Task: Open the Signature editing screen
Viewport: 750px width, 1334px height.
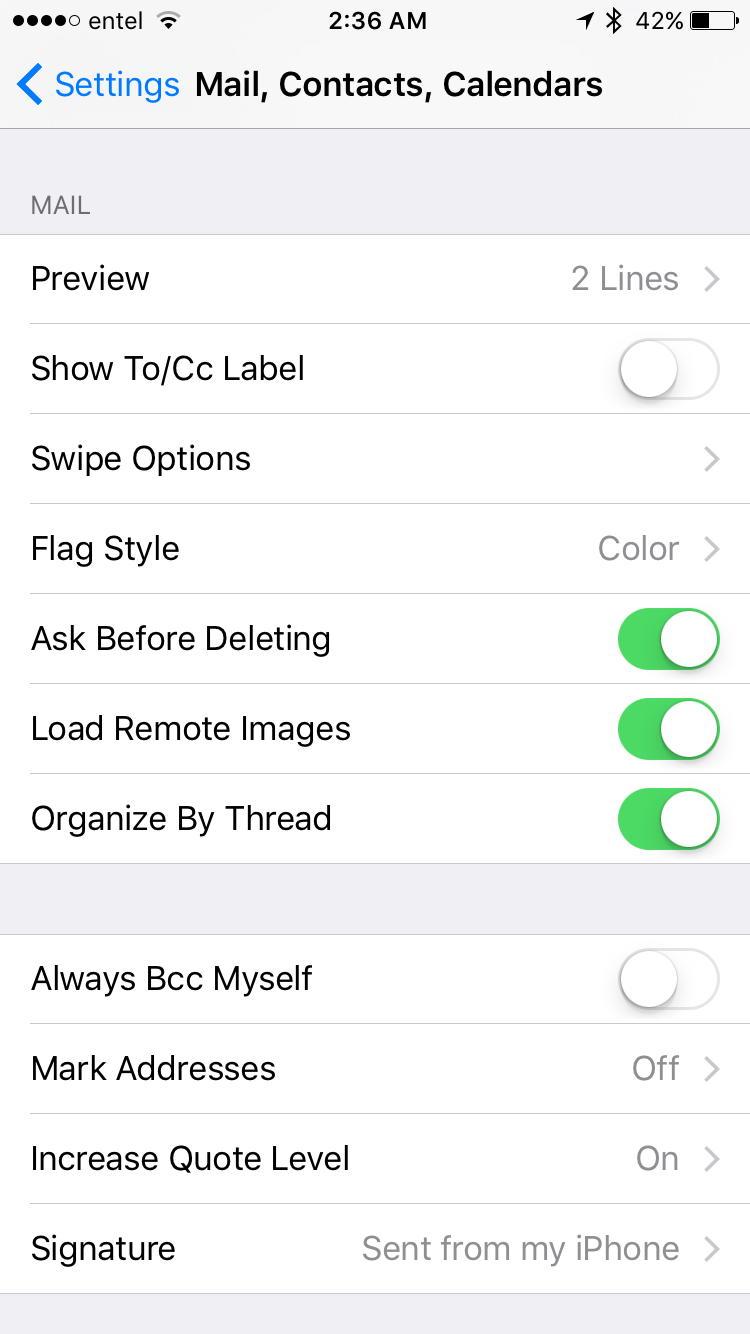Action: (375, 1248)
